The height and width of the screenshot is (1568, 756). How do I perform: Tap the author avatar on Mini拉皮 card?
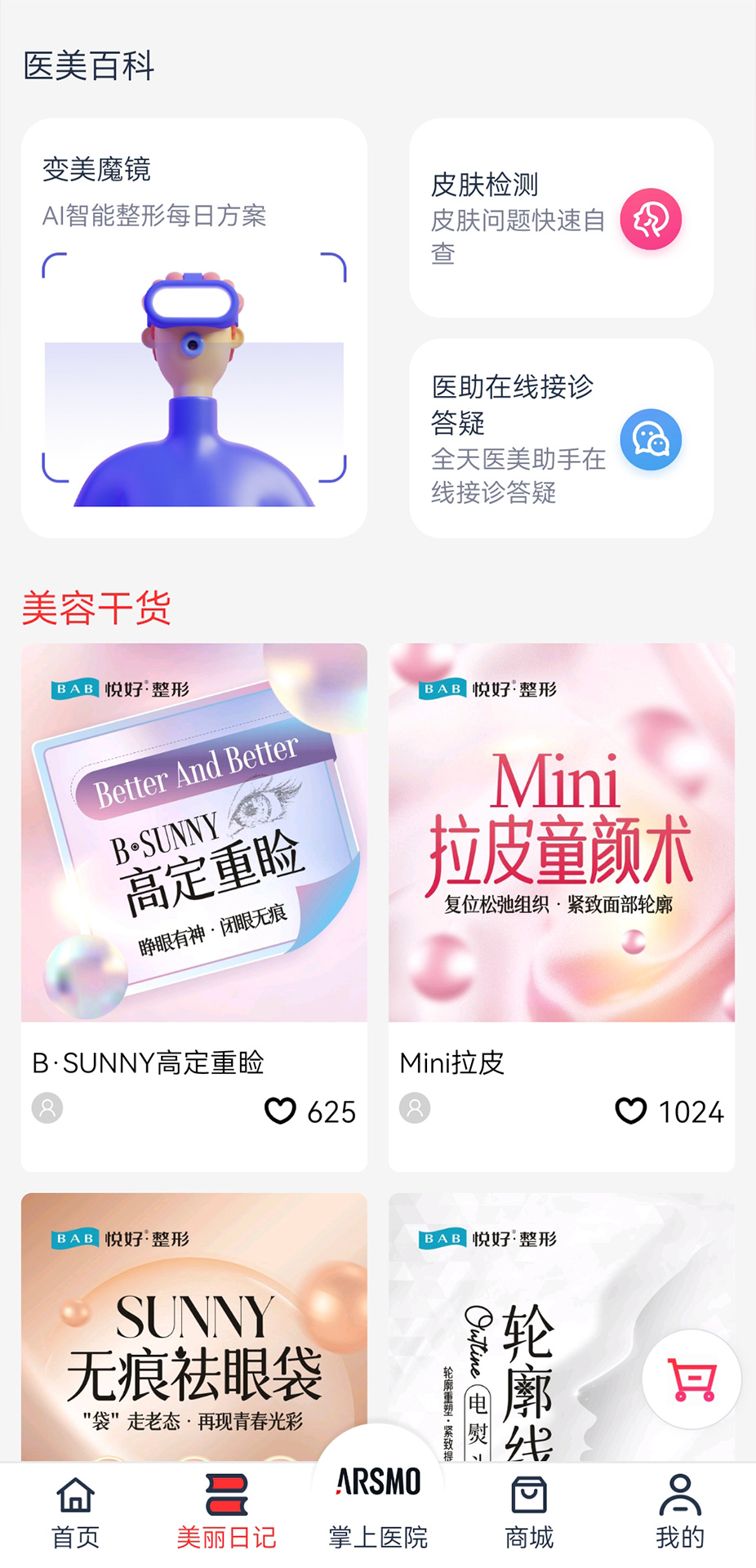[x=416, y=1109]
